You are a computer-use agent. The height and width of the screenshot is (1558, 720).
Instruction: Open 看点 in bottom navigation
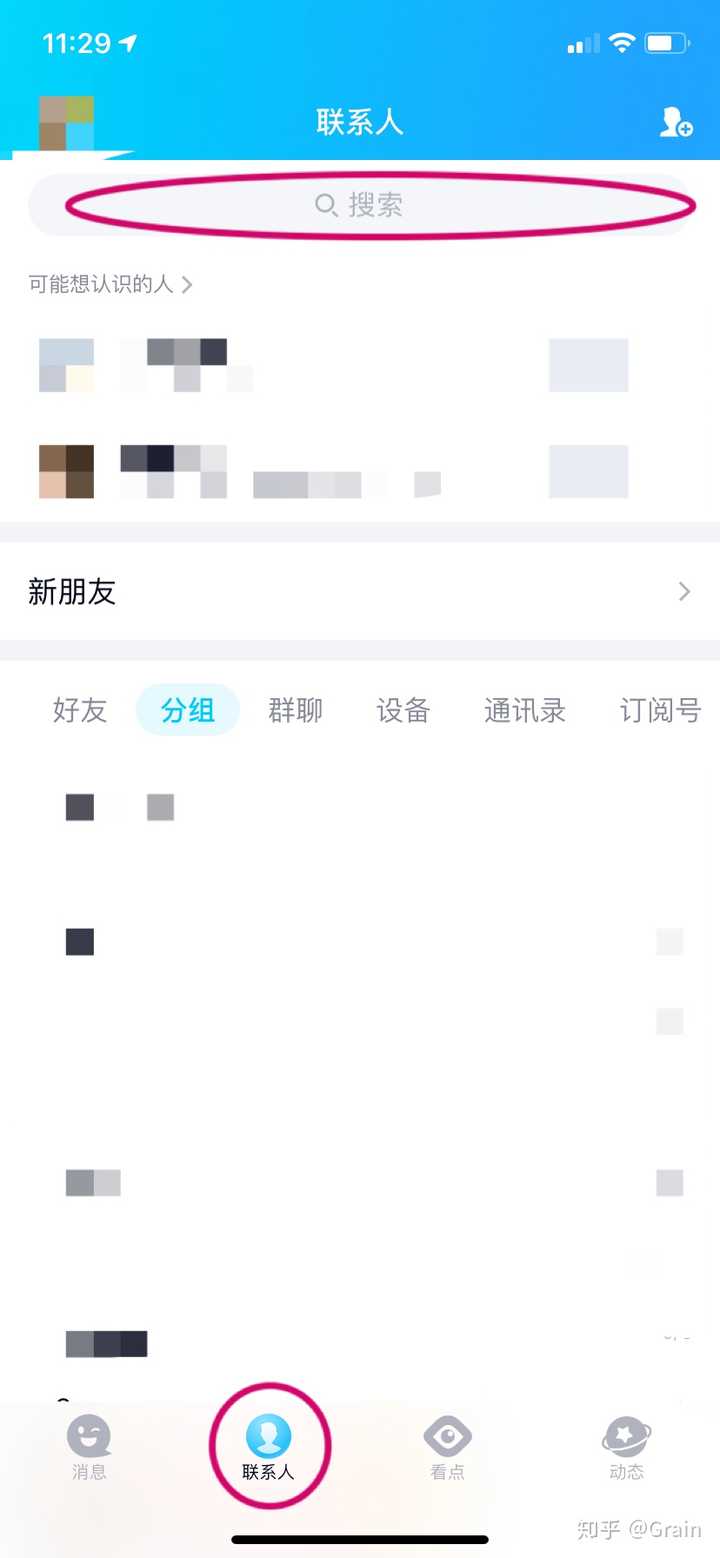[x=447, y=1448]
